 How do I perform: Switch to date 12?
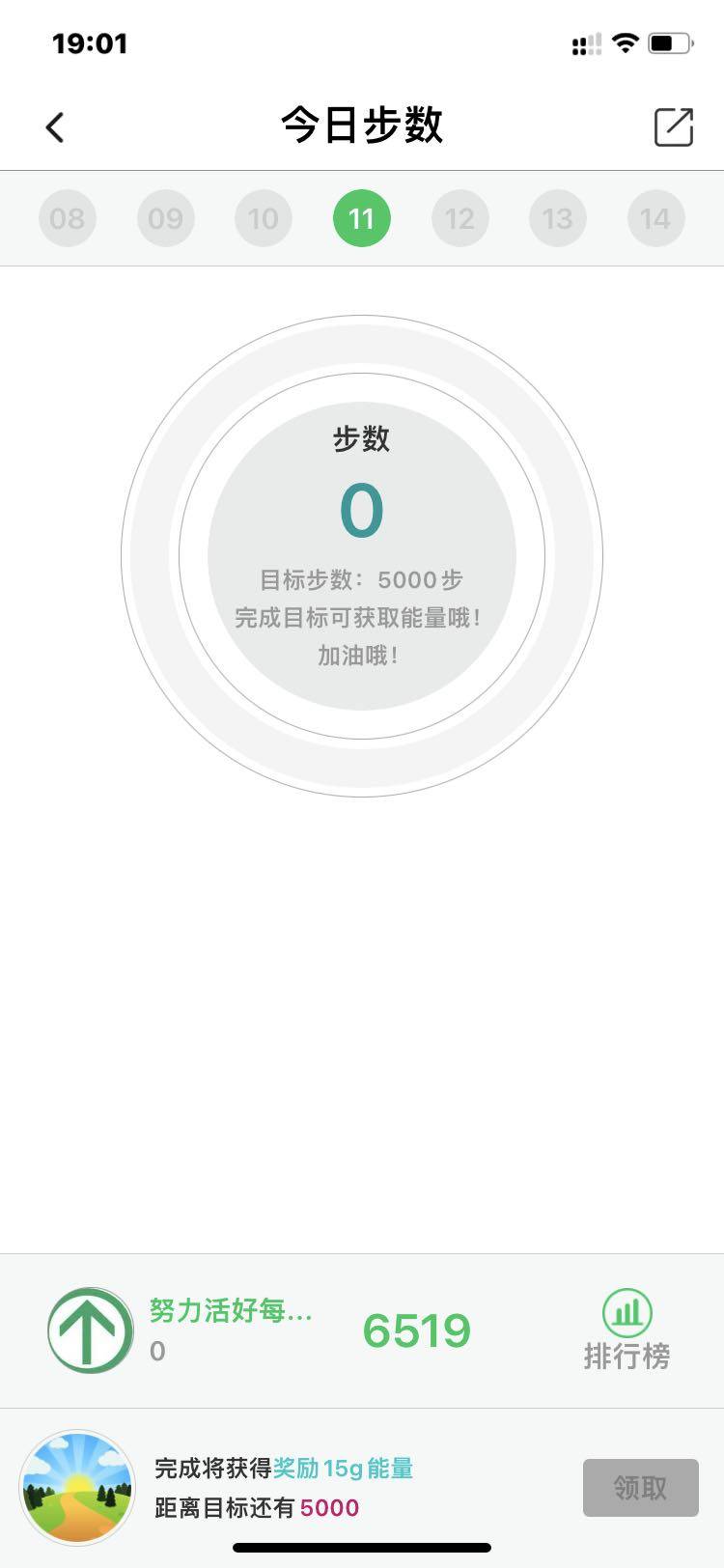(459, 218)
